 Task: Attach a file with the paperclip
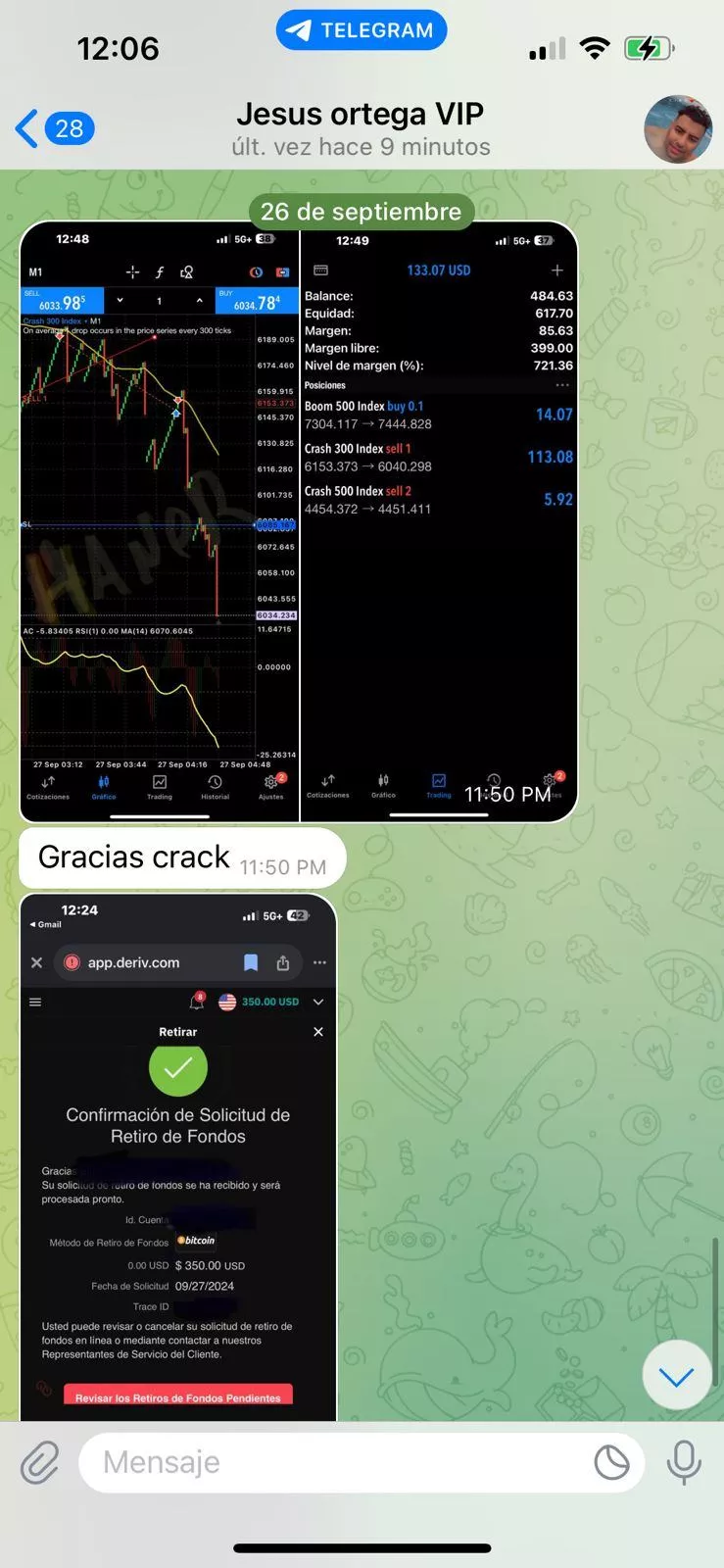click(x=40, y=1463)
